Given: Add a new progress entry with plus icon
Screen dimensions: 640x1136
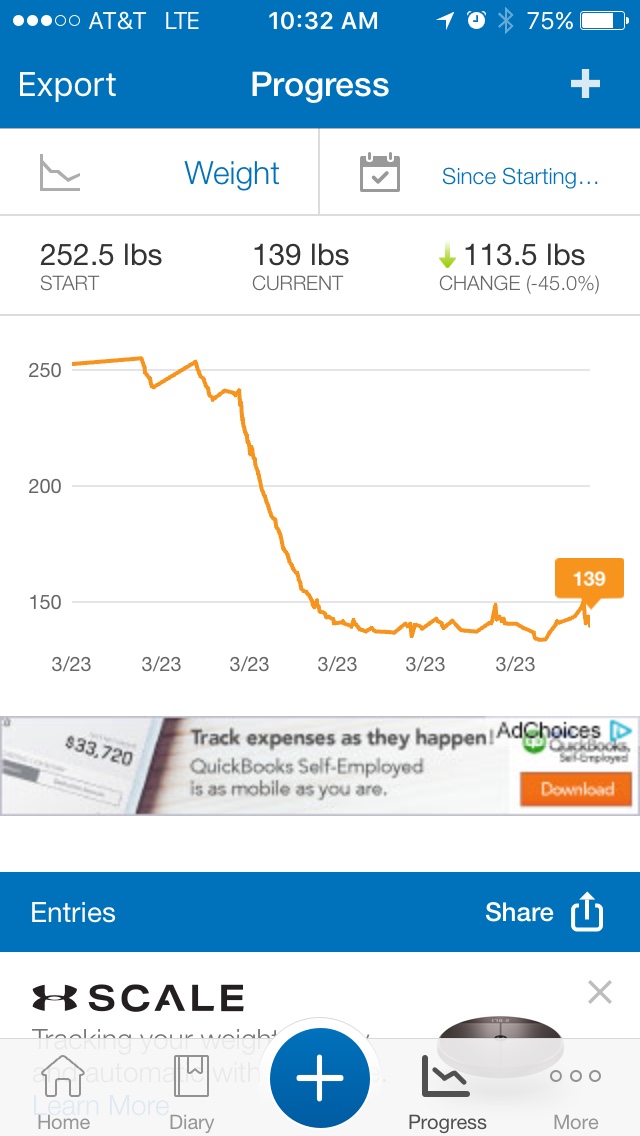Looking at the screenshot, I should (585, 85).
